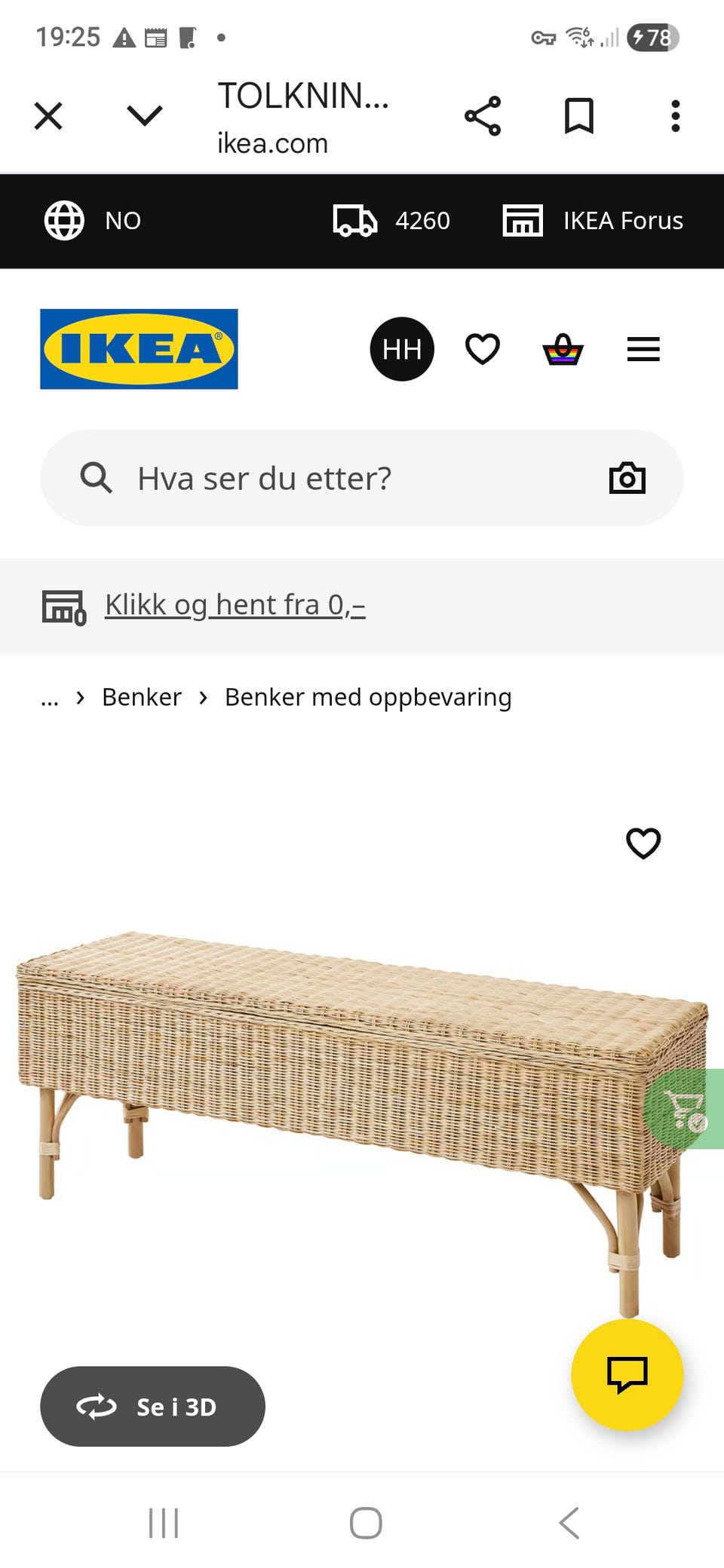Image resolution: width=724 pixels, height=1568 pixels.
Task: Collapse the page with the down chevron
Action: point(144,115)
